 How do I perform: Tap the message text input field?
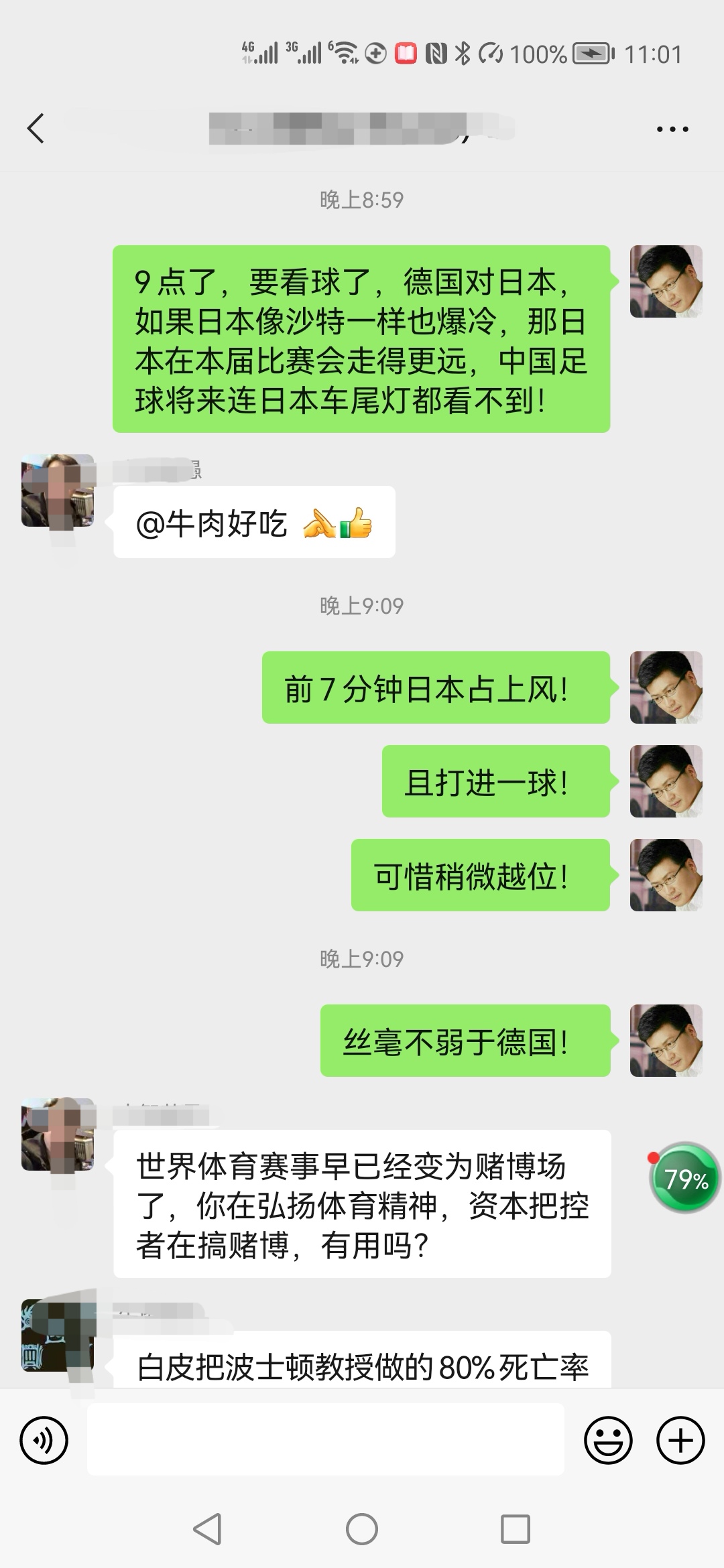coord(326,1440)
